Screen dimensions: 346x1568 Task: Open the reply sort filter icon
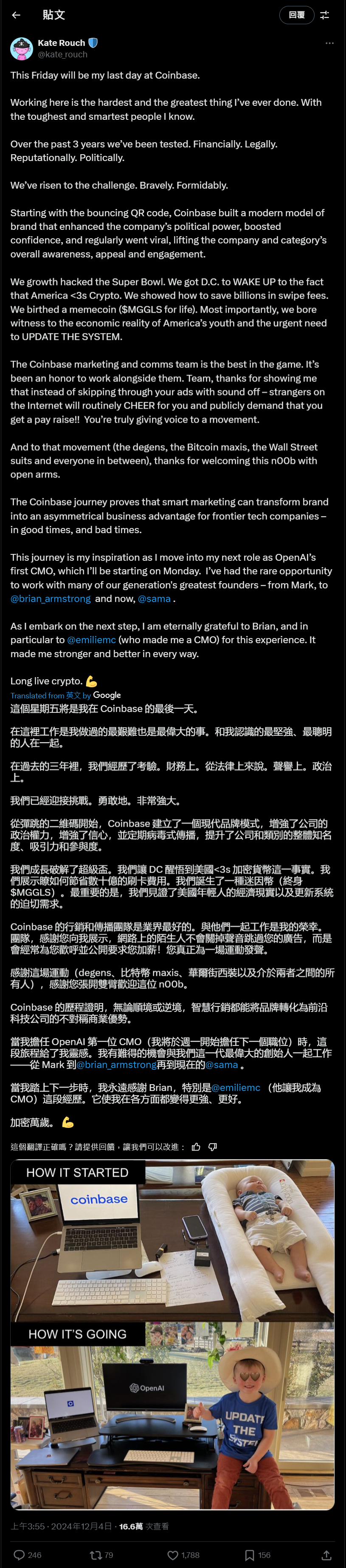[x=325, y=15]
